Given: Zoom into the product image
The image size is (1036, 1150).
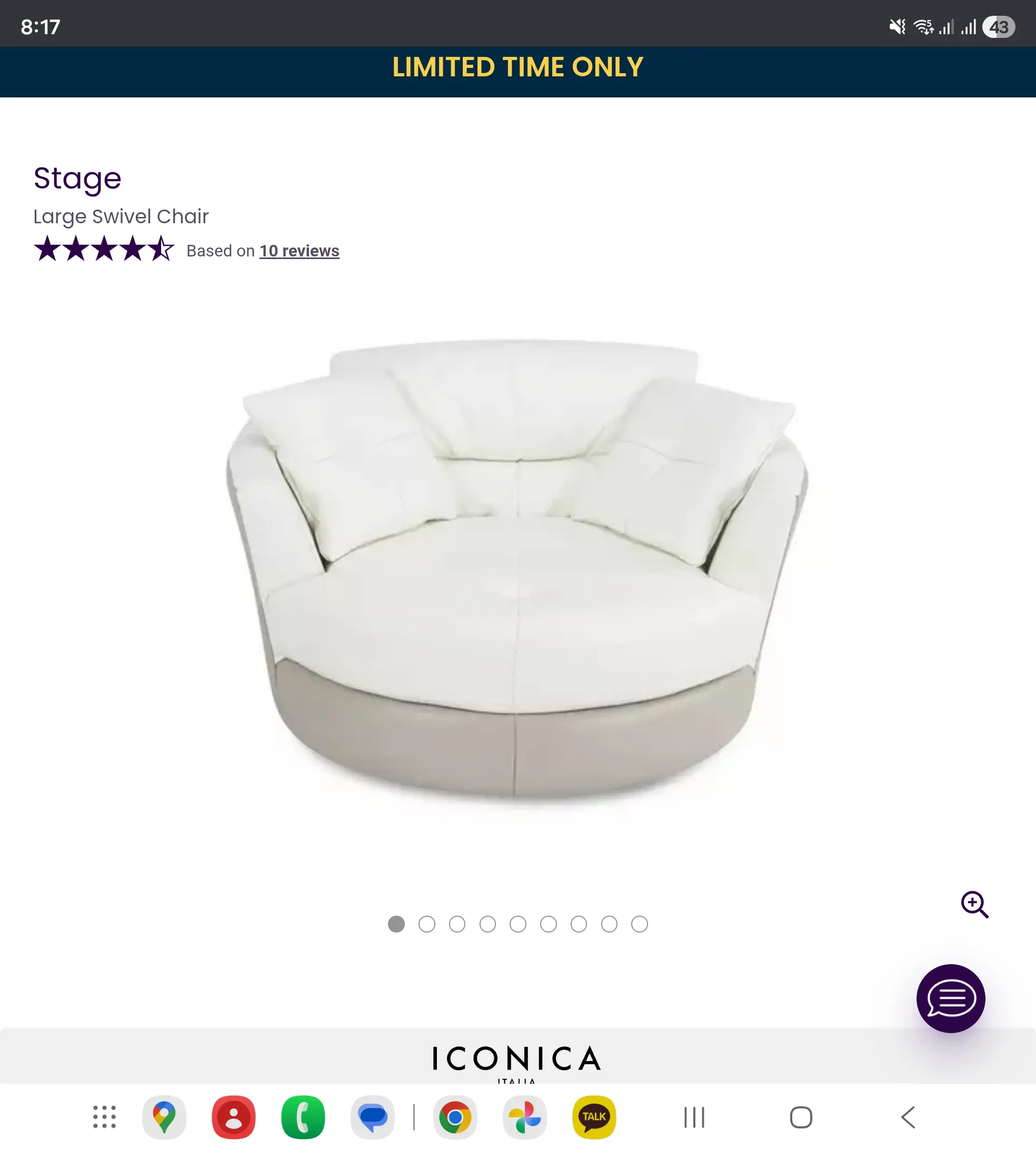Looking at the screenshot, I should pos(974,904).
